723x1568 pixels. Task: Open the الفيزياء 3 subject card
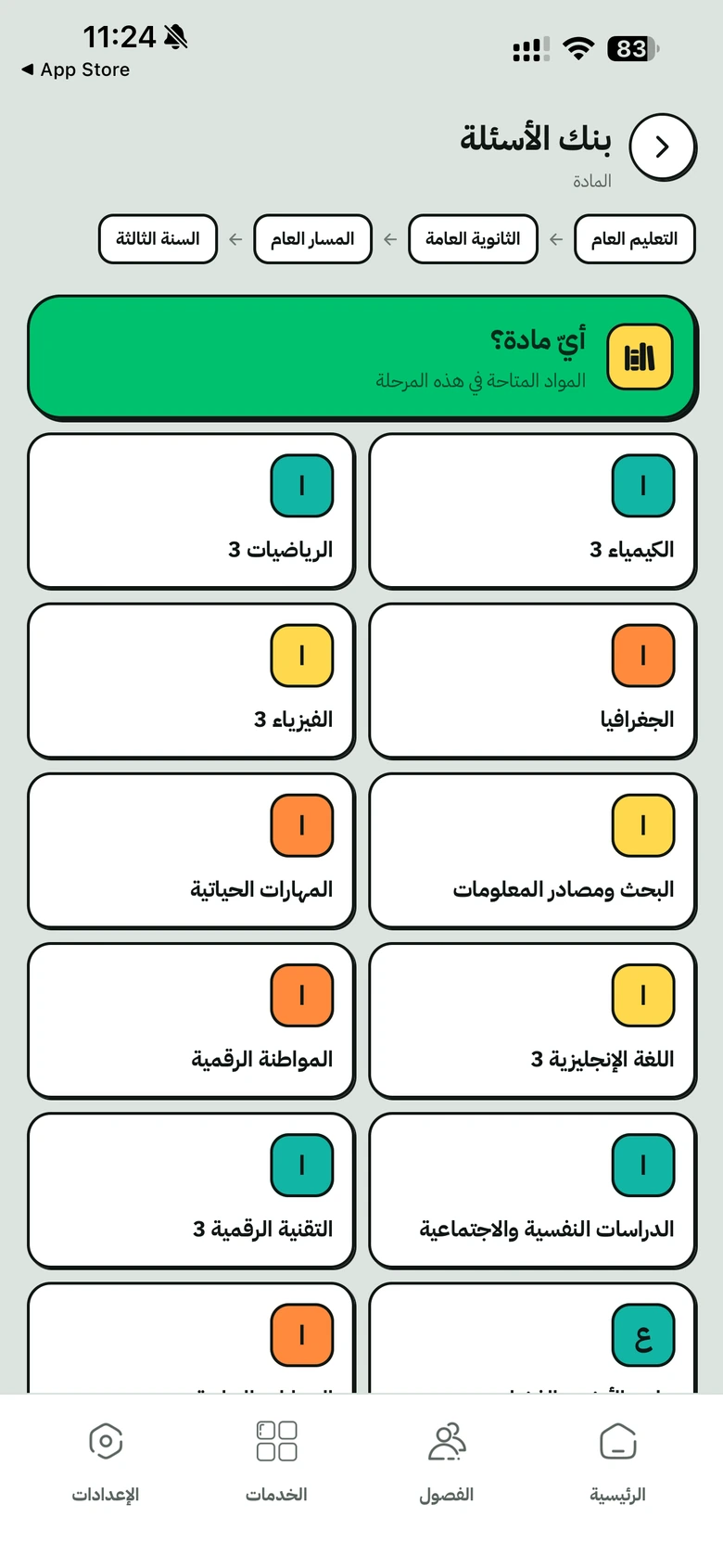point(191,681)
